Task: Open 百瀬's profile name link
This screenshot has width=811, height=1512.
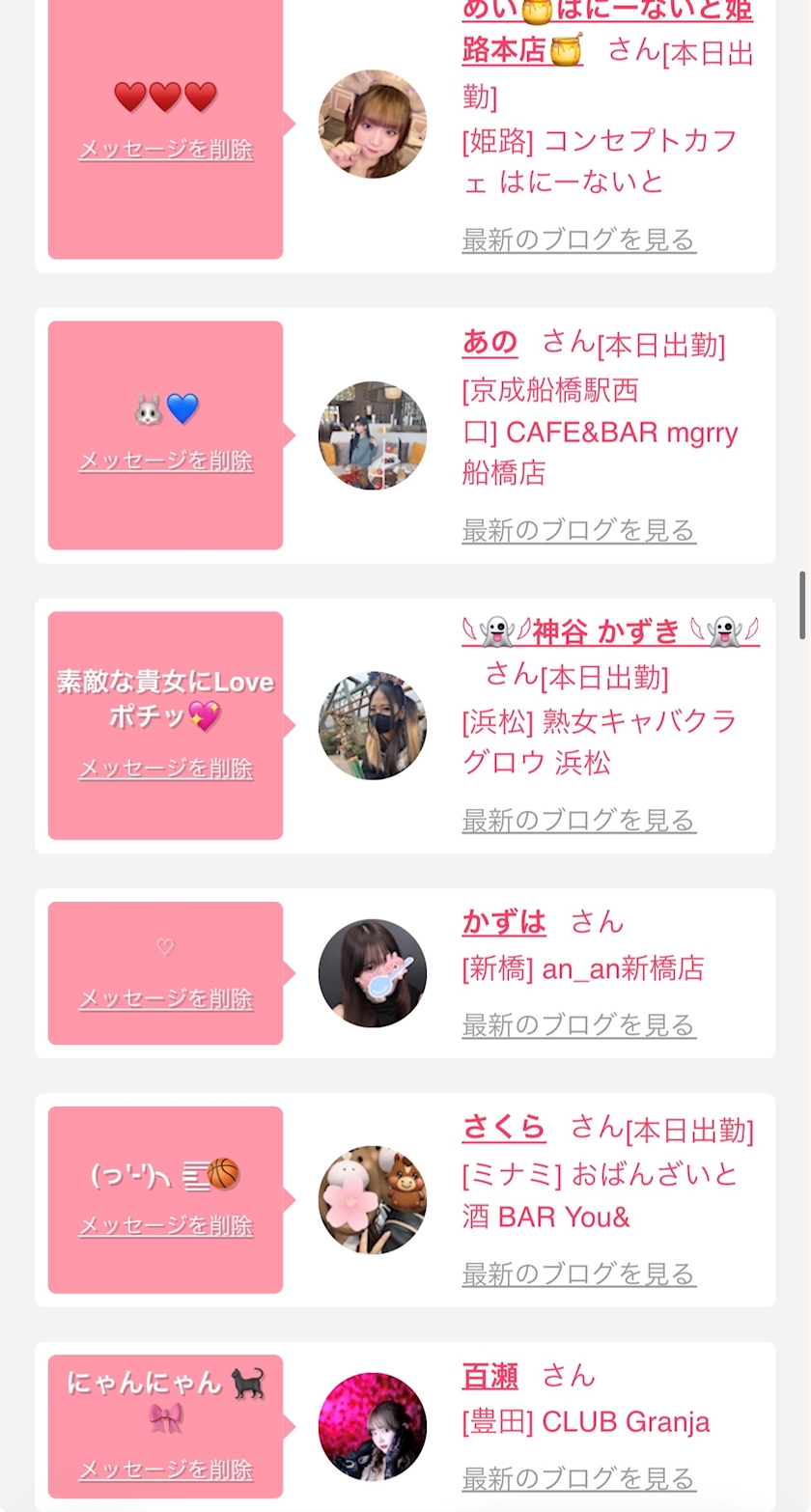Action: [x=490, y=1376]
